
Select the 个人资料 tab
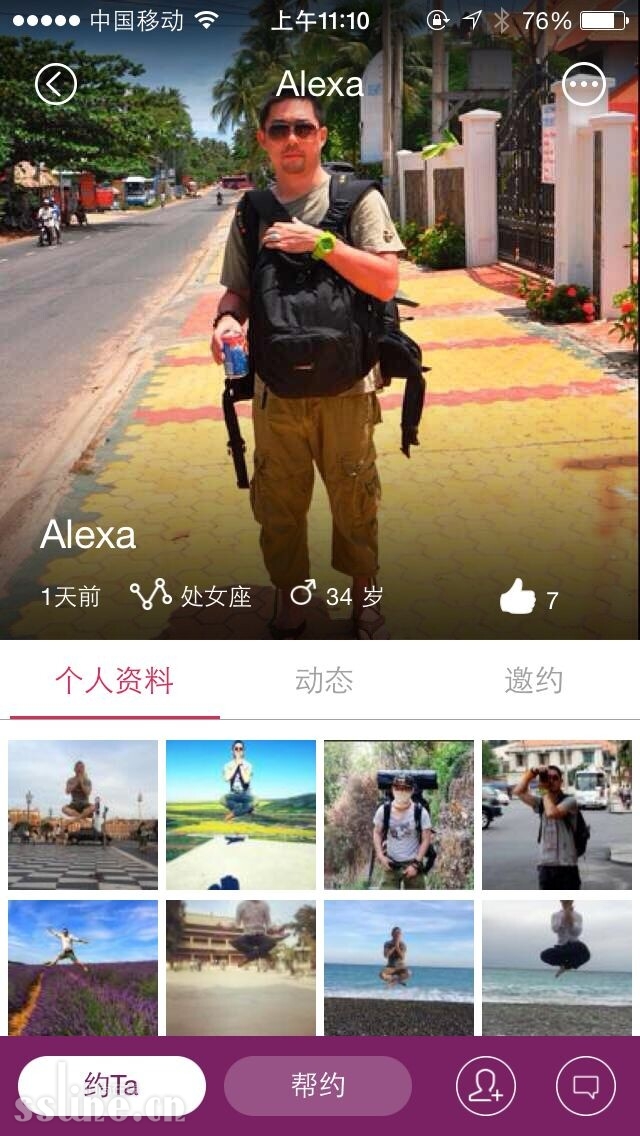[114, 681]
